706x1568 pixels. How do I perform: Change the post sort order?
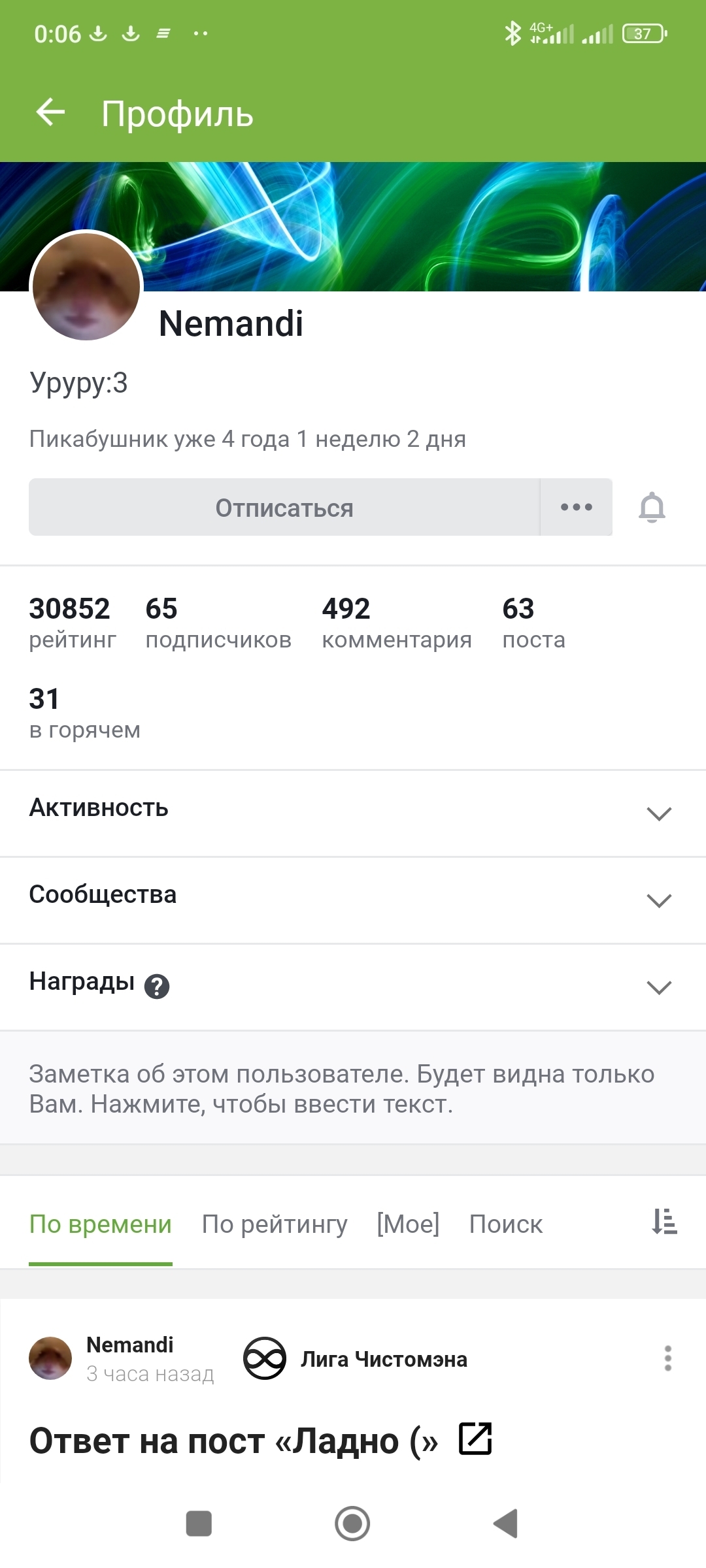pyautogui.click(x=664, y=1222)
